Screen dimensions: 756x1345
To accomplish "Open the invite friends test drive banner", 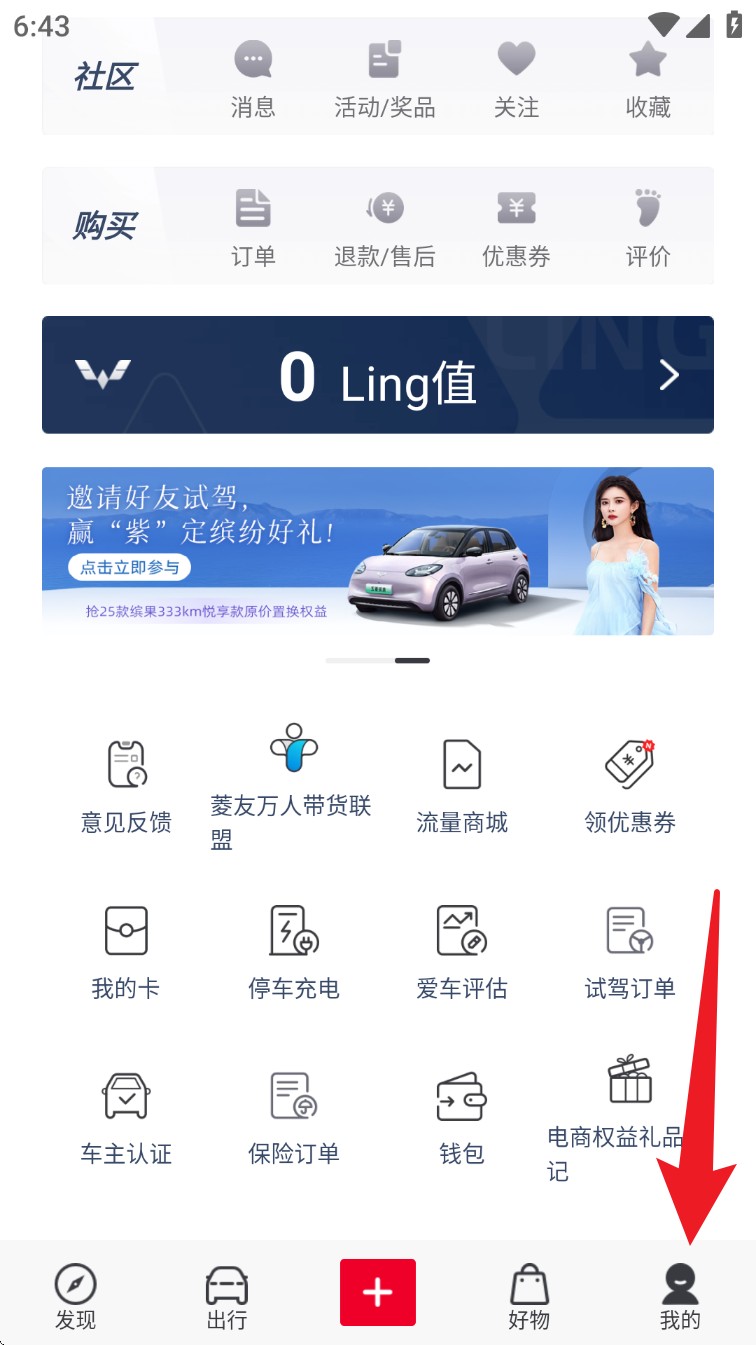I will click(x=378, y=551).
